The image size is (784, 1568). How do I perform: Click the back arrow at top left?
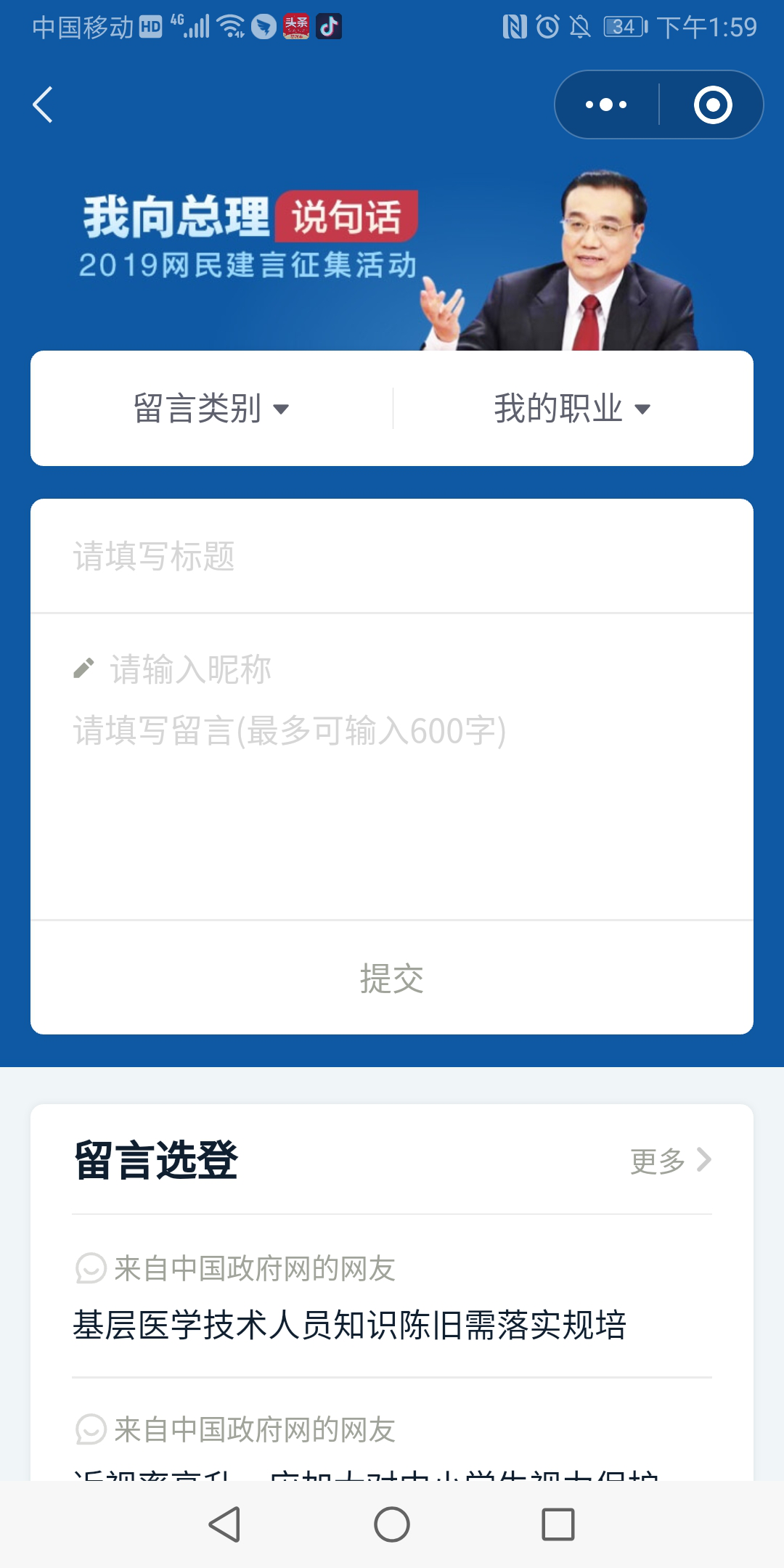(x=43, y=105)
